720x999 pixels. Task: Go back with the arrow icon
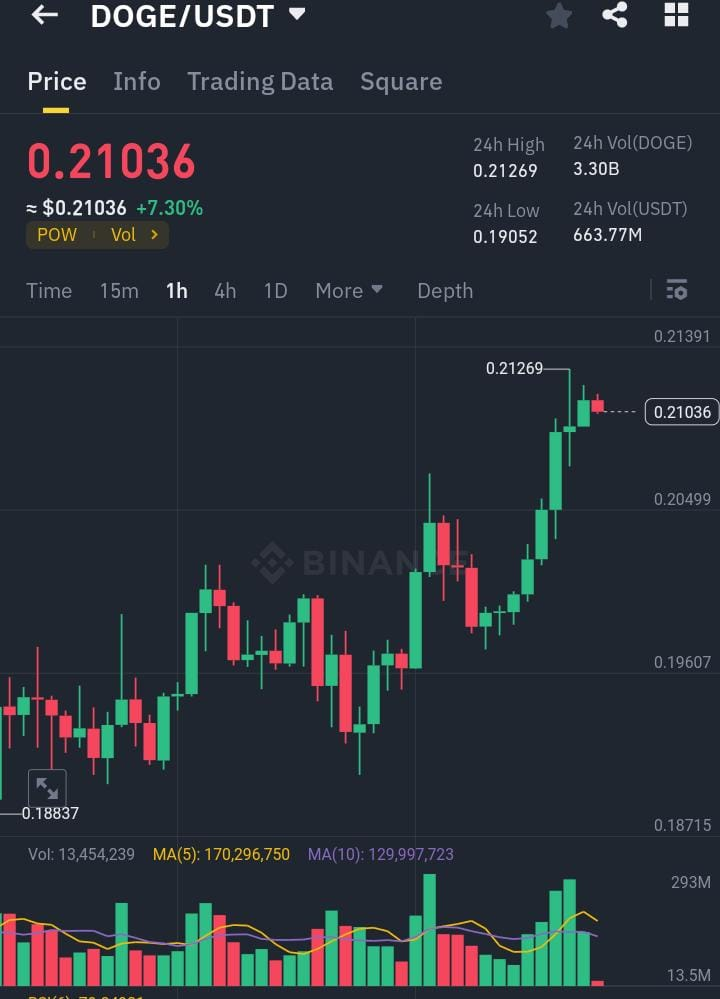45,15
